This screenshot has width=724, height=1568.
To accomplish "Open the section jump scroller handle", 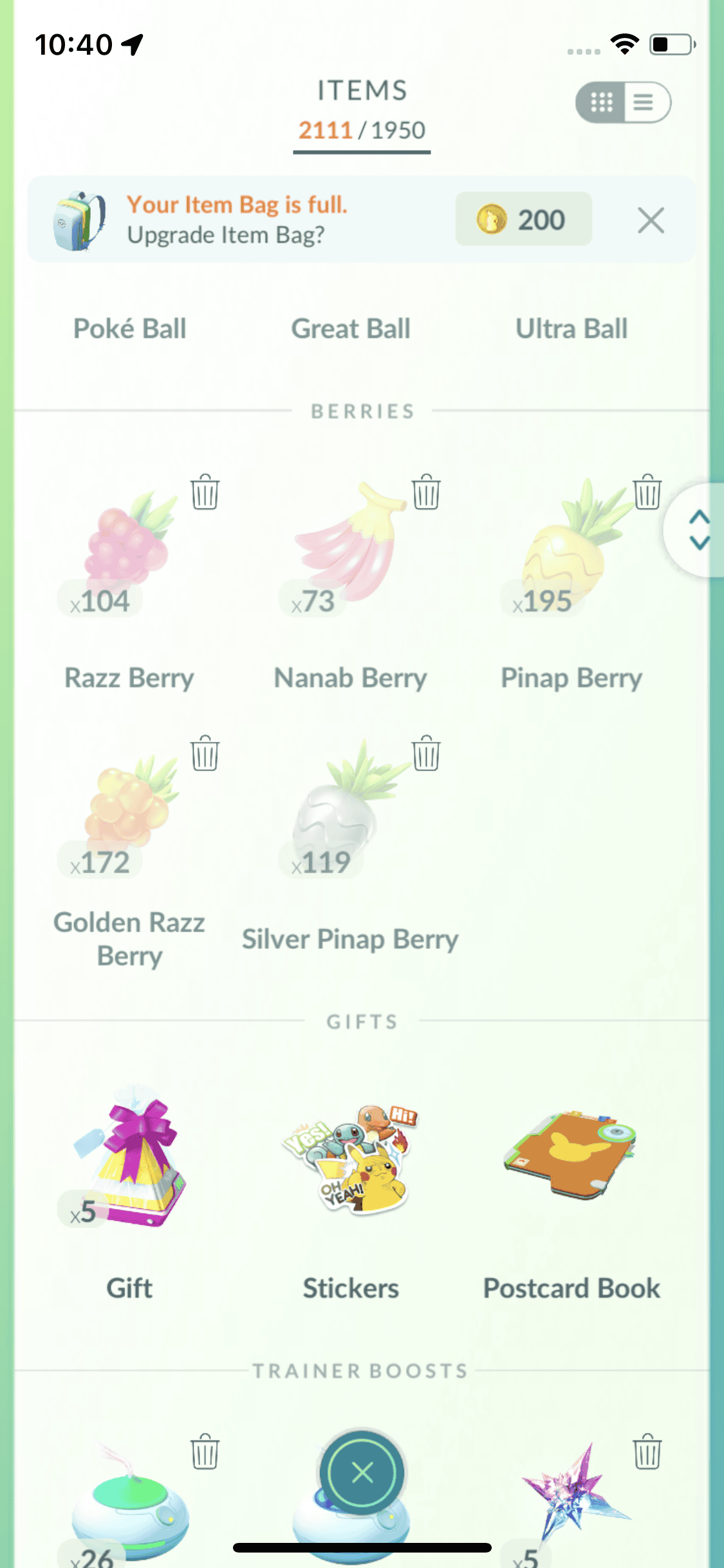I will click(x=698, y=530).
